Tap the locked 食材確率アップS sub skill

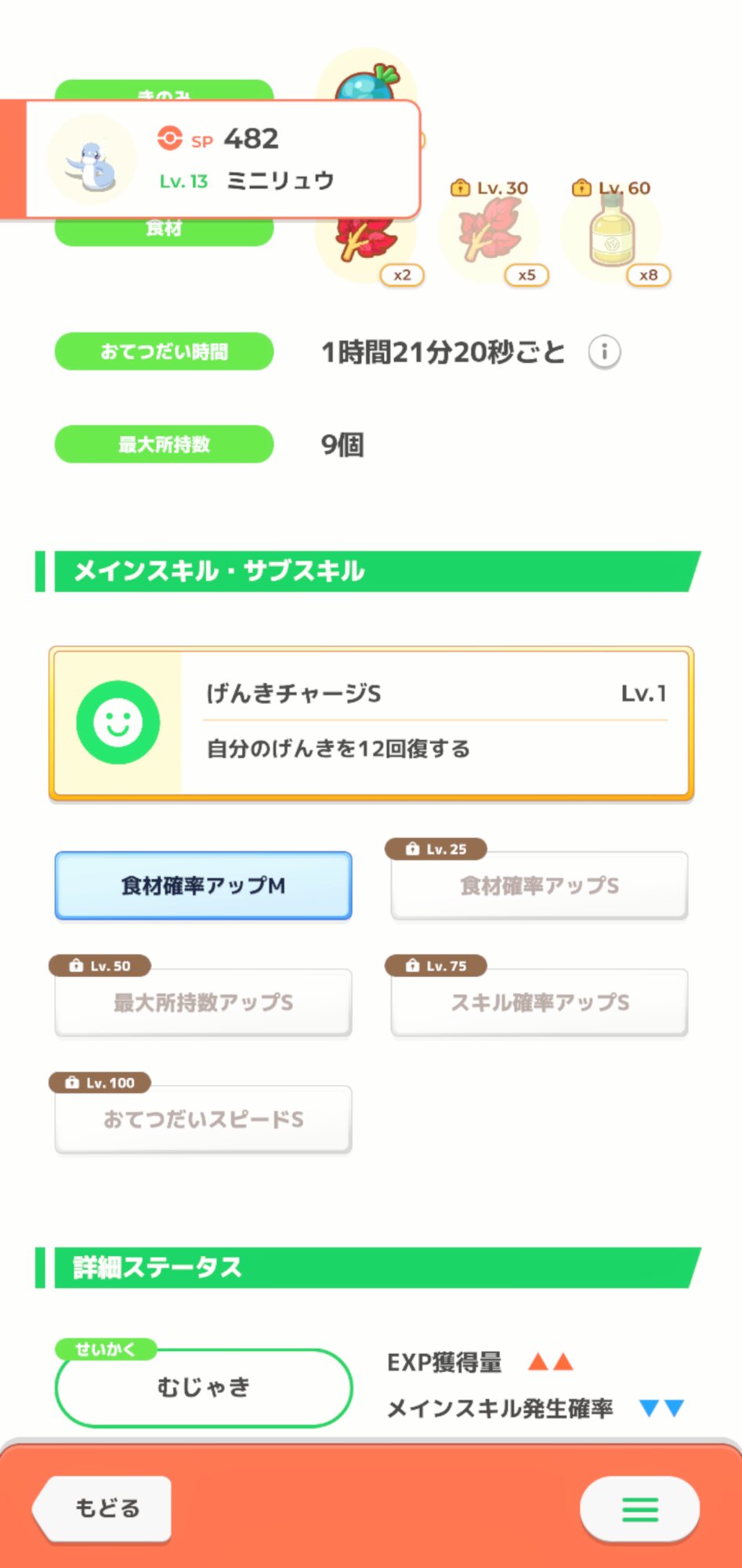coord(539,885)
